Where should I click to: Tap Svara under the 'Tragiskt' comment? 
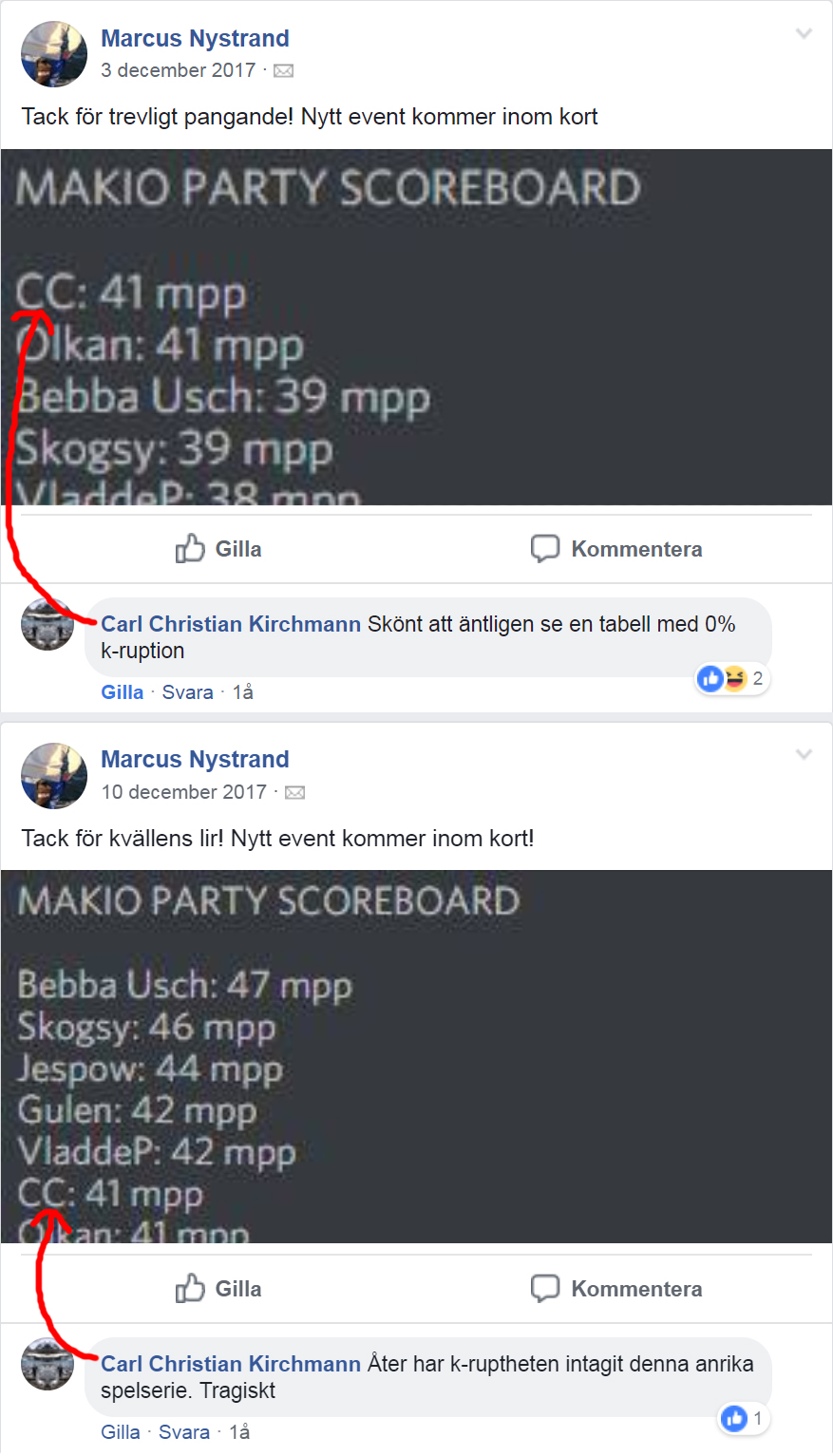[x=184, y=1432]
